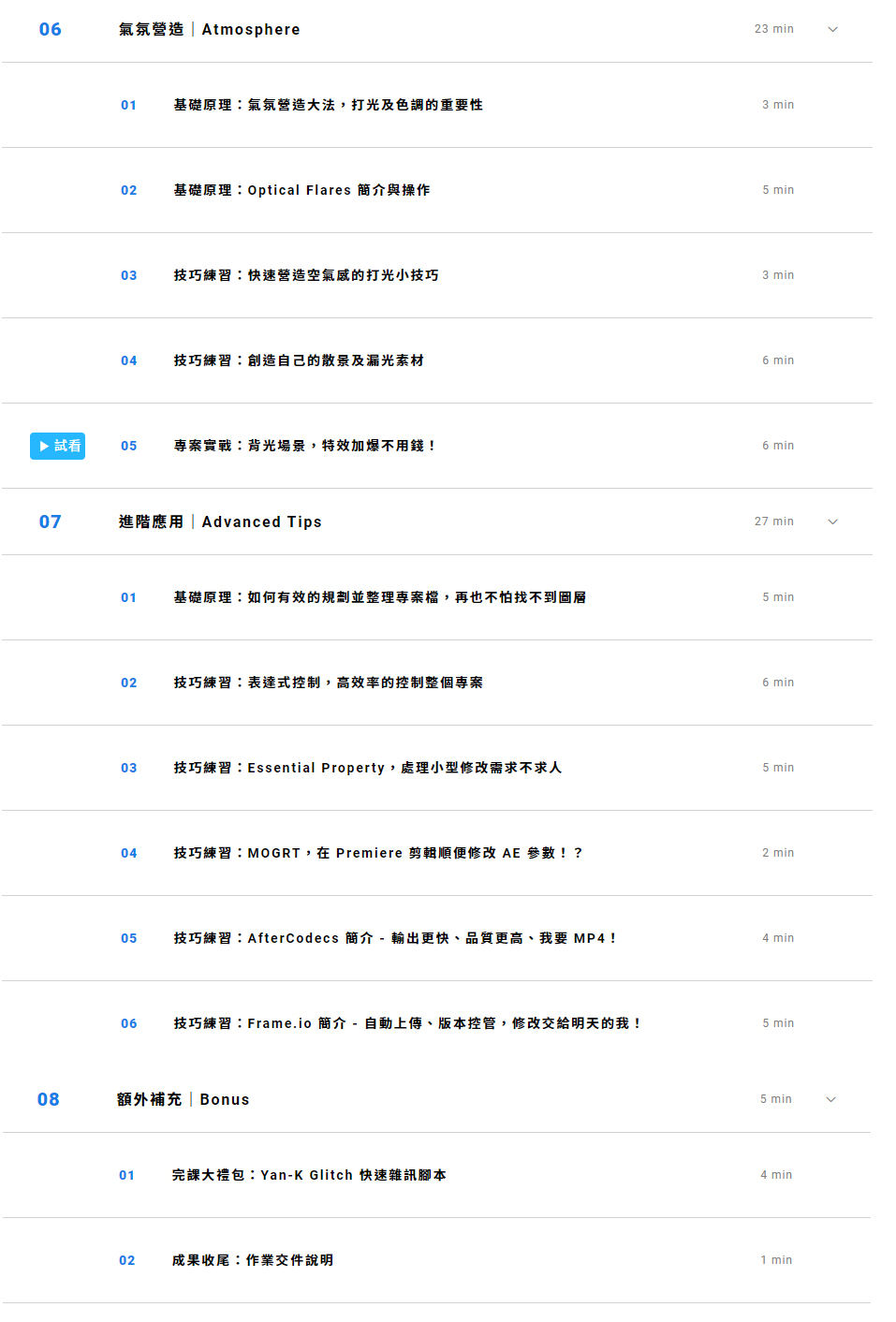Viewport: 896px width, 1322px height.
Task: Open the MOGRT Premiere lesson
Action: 377,853
